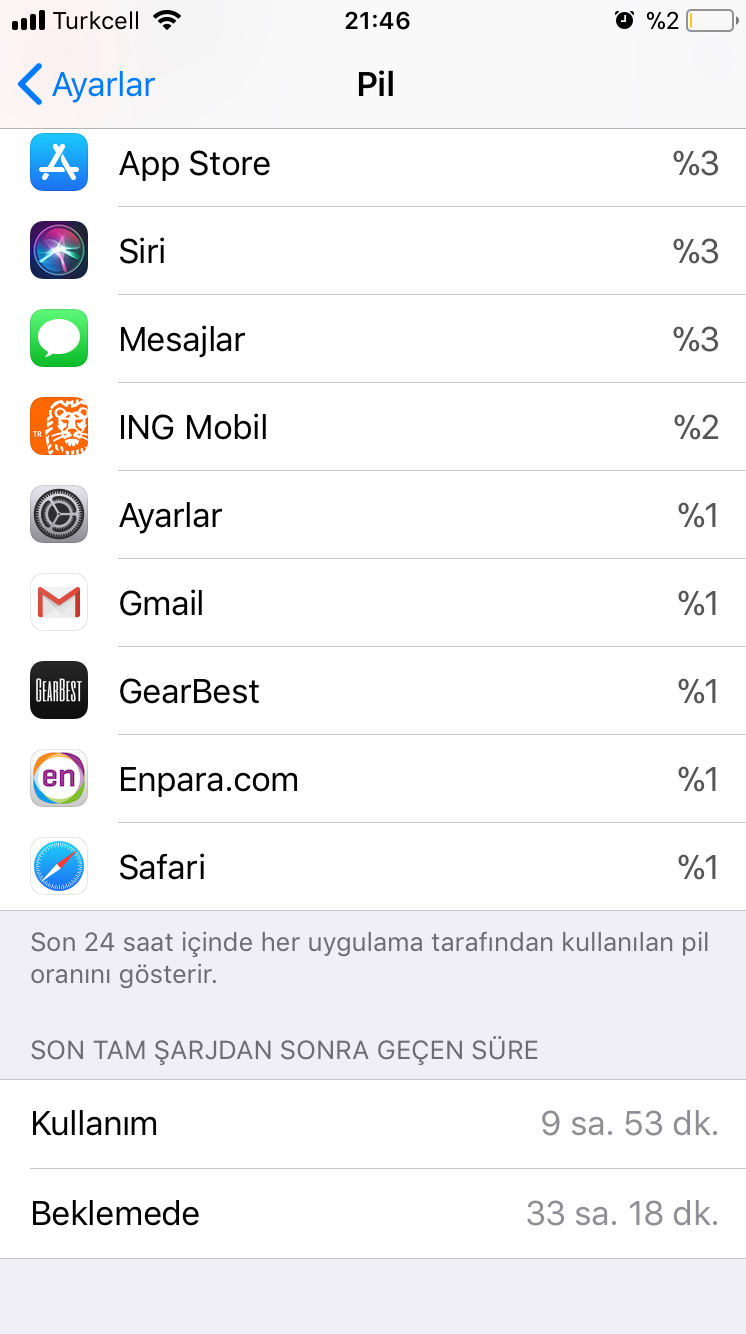Show Safari battery usage details
Image resolution: width=746 pixels, height=1334 pixels.
(373, 867)
